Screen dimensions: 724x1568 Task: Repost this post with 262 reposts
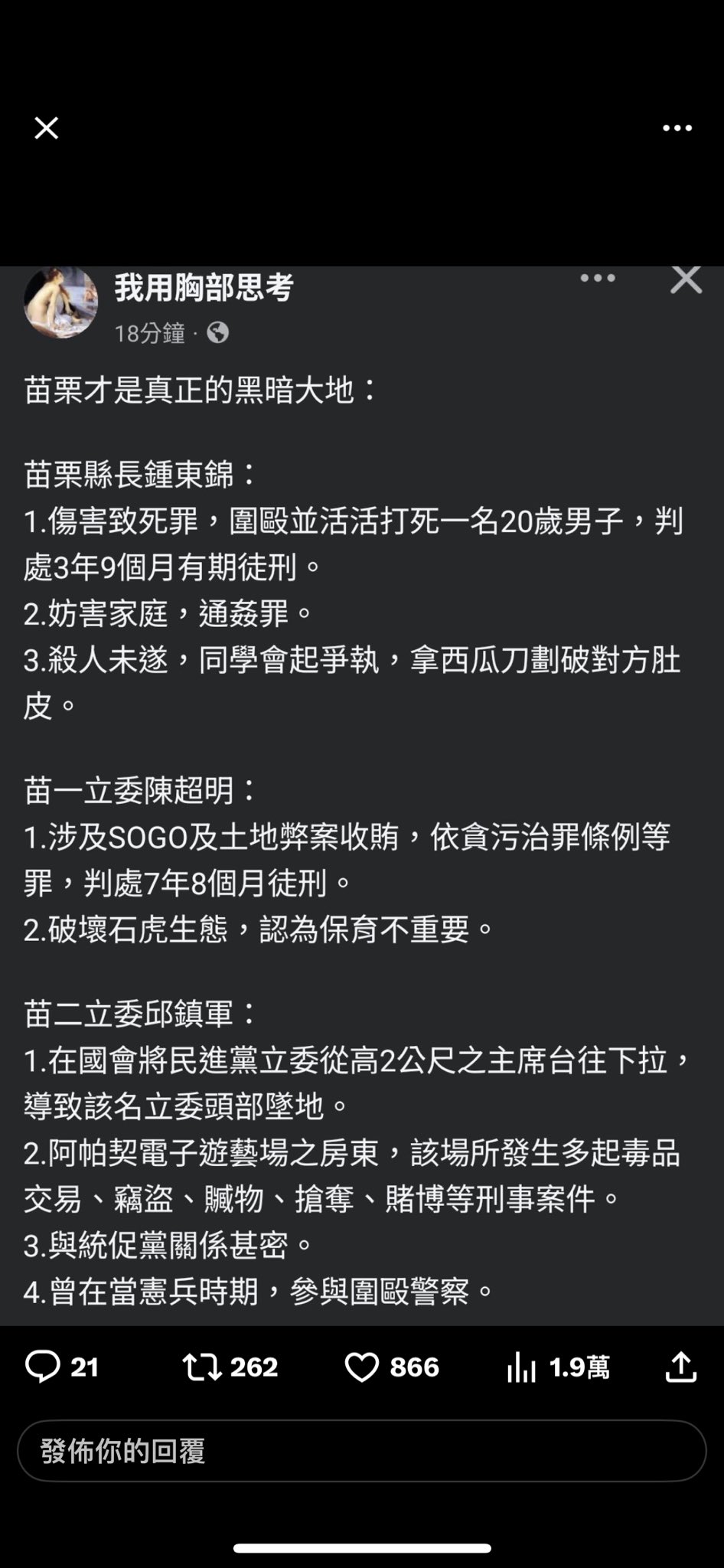[230, 1367]
